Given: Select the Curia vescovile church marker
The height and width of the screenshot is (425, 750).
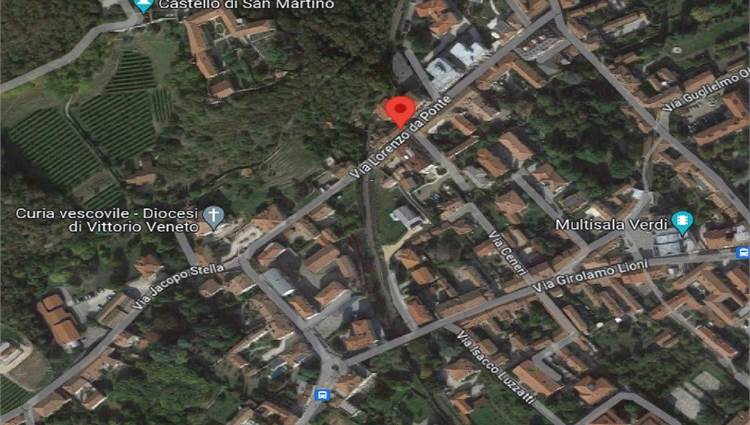Looking at the screenshot, I should [212, 216].
